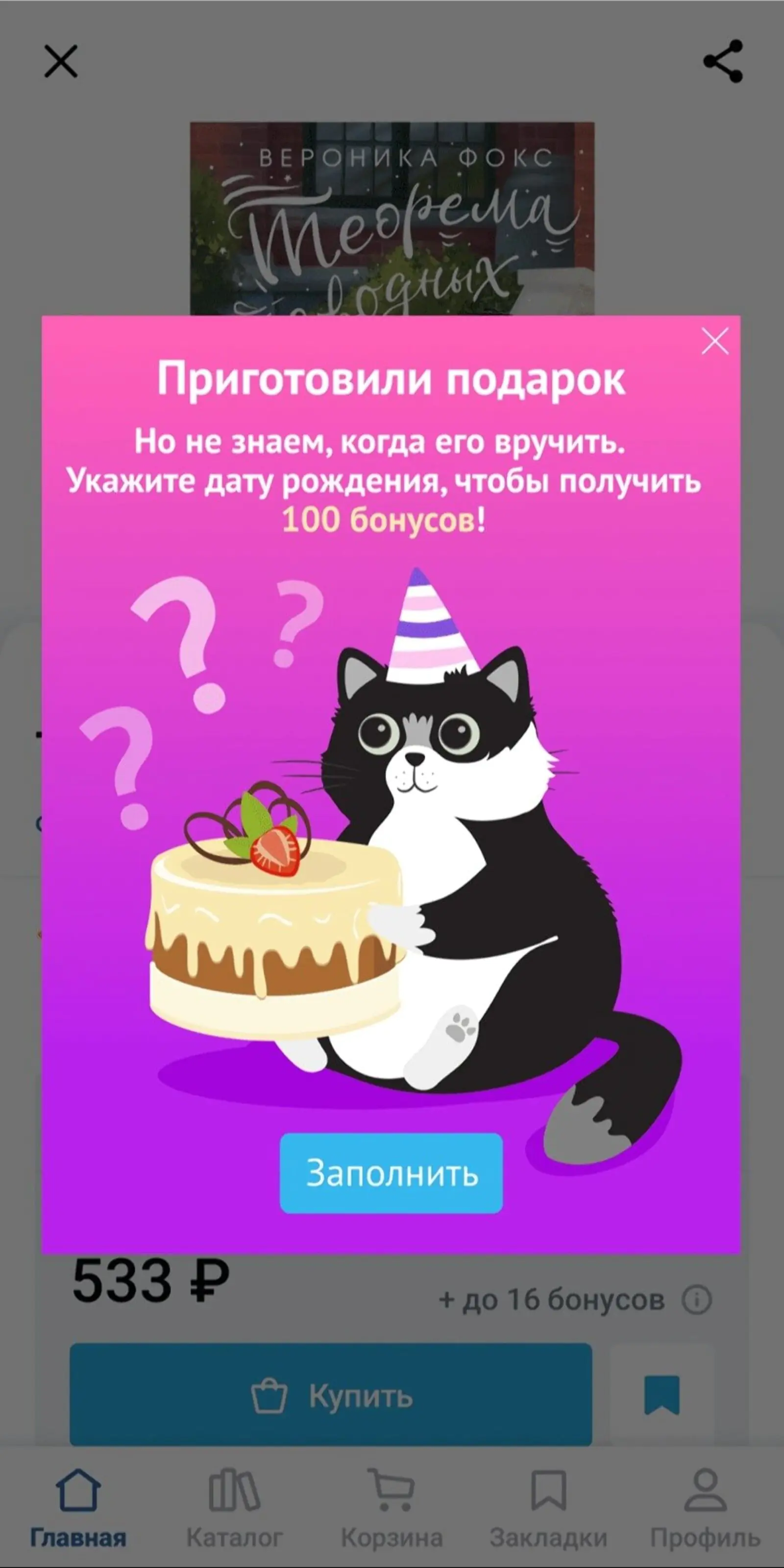Image resolution: width=784 pixels, height=1568 pixels.
Task: Tap the Заполнить button
Action: (391, 1173)
